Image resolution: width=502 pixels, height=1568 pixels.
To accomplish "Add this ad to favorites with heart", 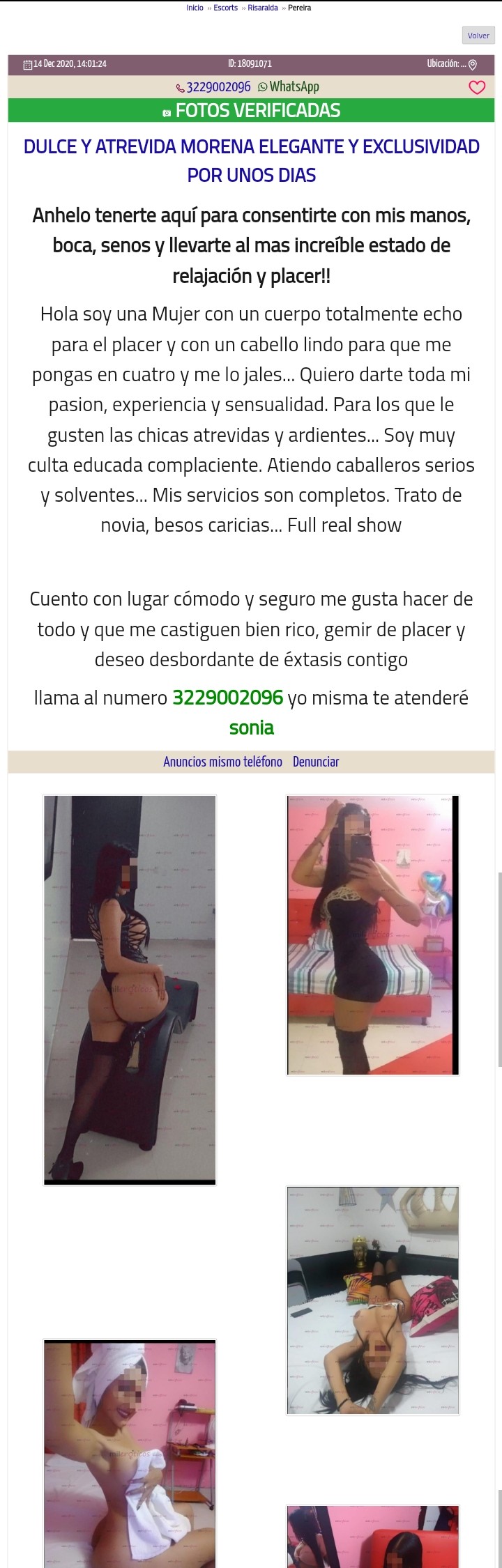I will click(x=477, y=87).
